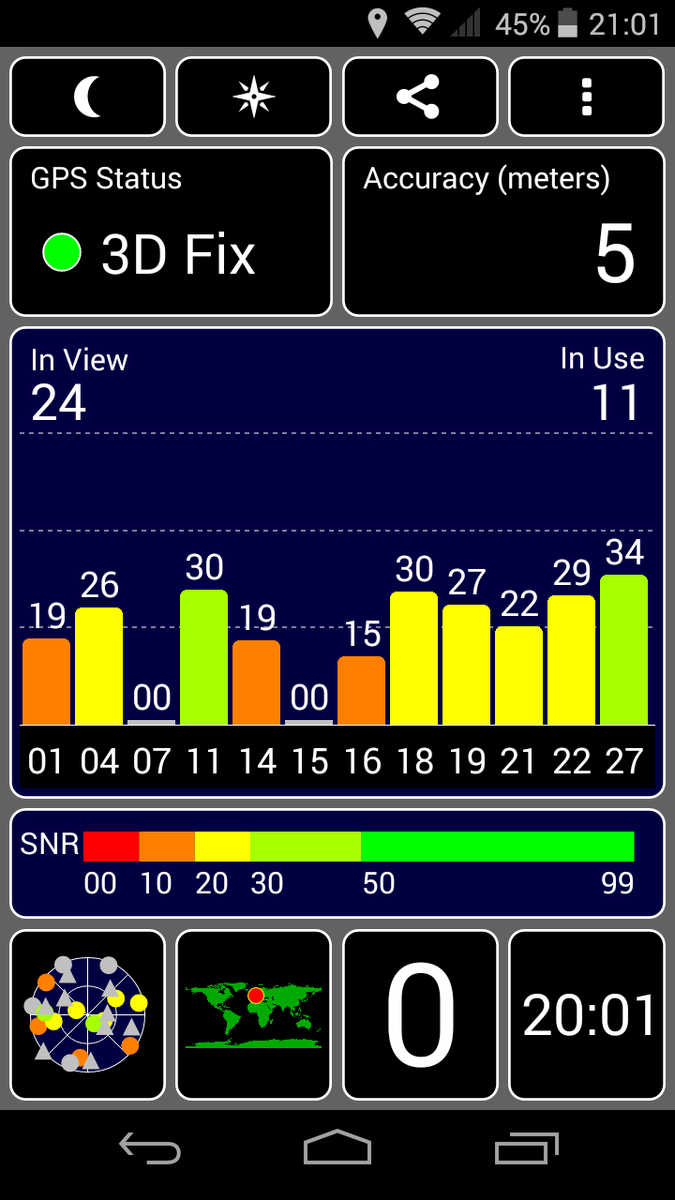Open the world map location tile
675x1200 pixels.
coord(253,1015)
